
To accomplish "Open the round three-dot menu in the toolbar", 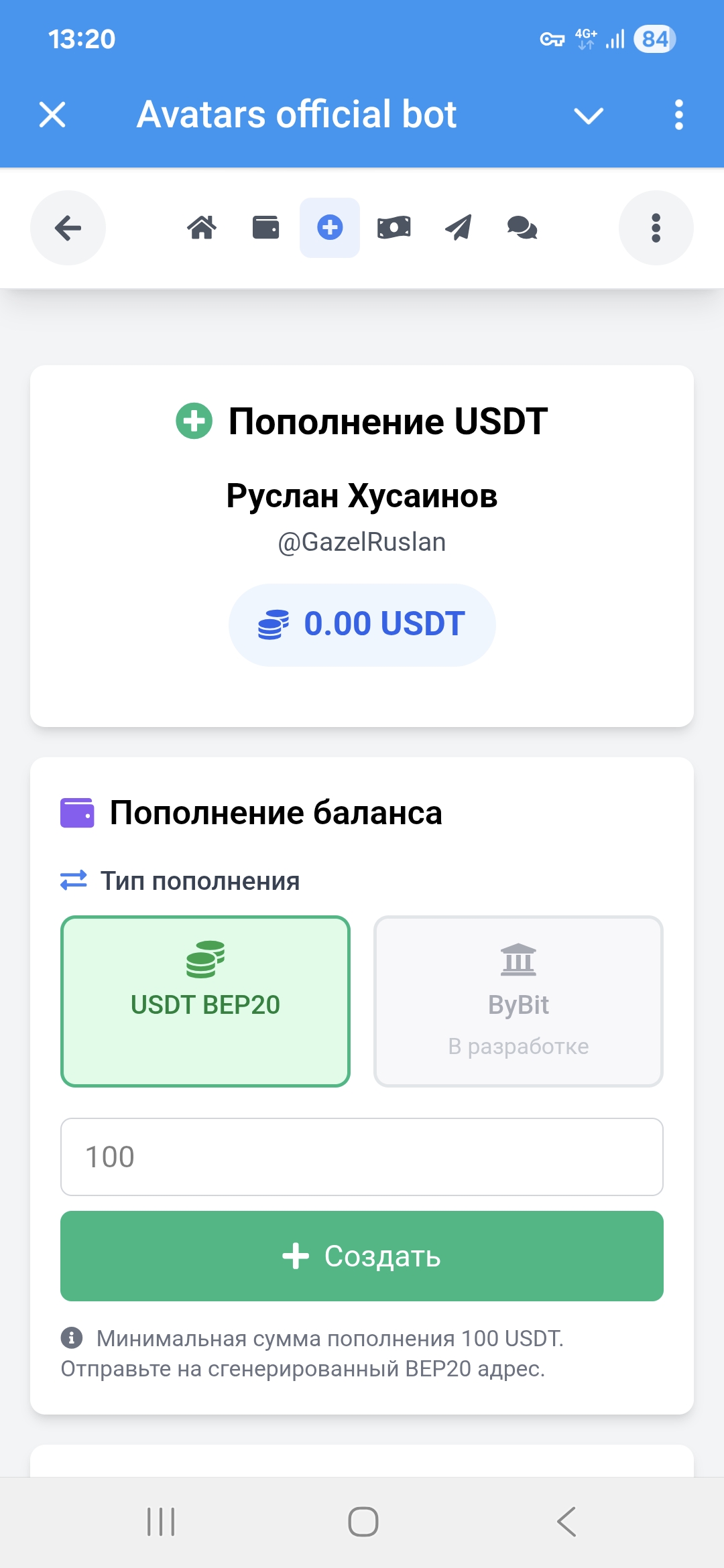I will 656,228.
